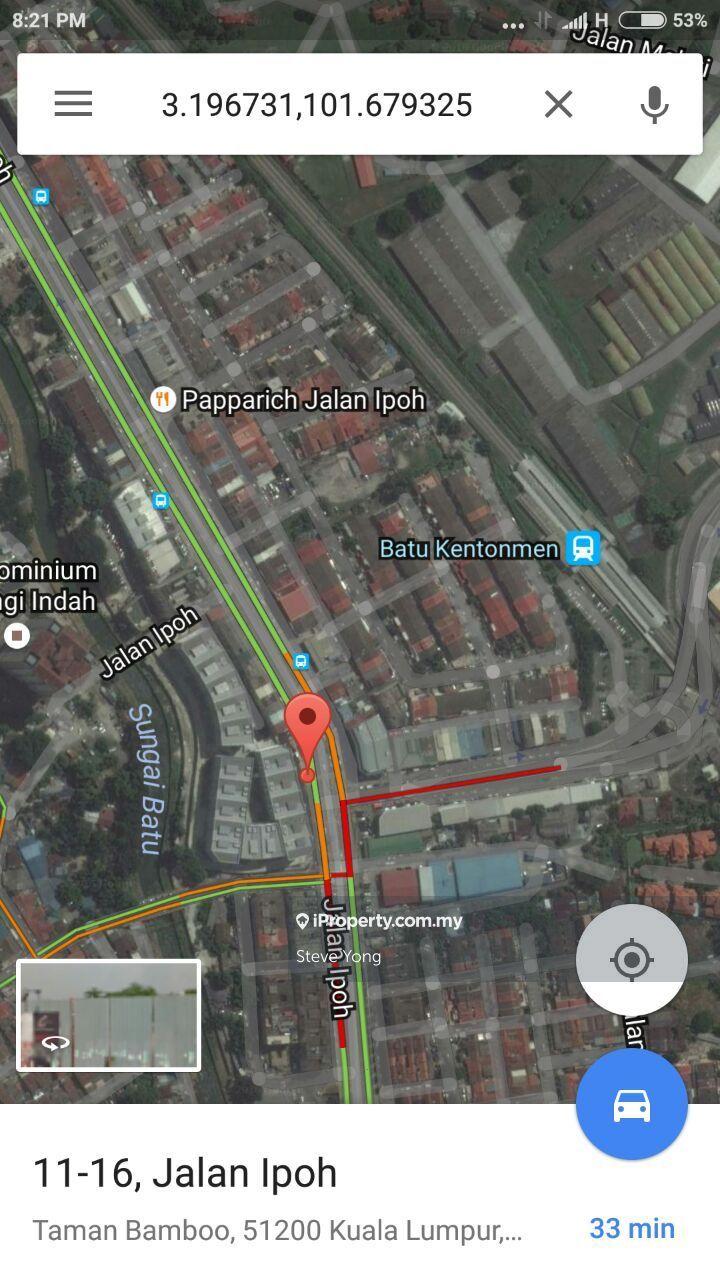
Task: Open the Street View preview thumbnail
Action: (108, 1015)
